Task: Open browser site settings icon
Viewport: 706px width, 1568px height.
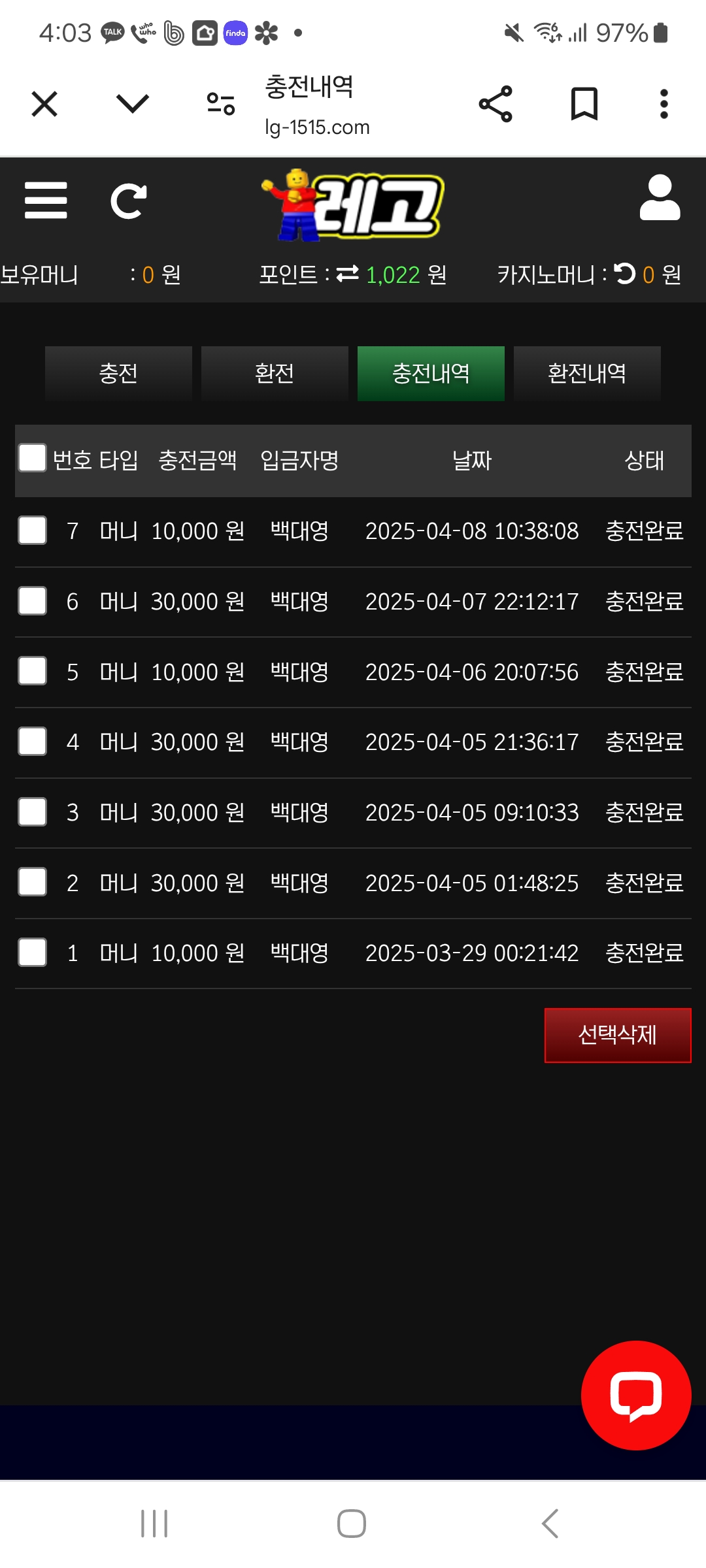Action: point(220,104)
